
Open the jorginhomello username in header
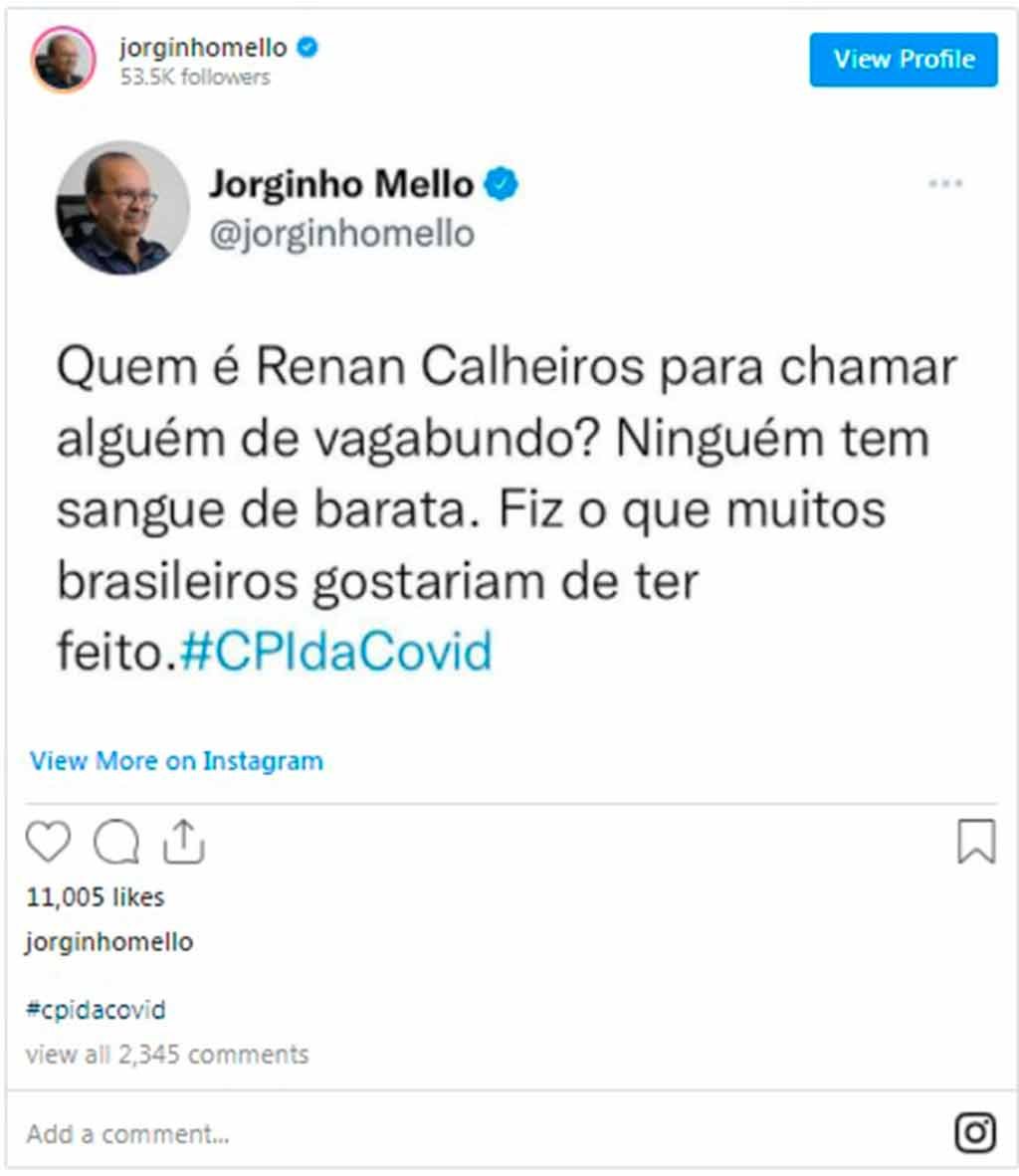tap(202, 47)
